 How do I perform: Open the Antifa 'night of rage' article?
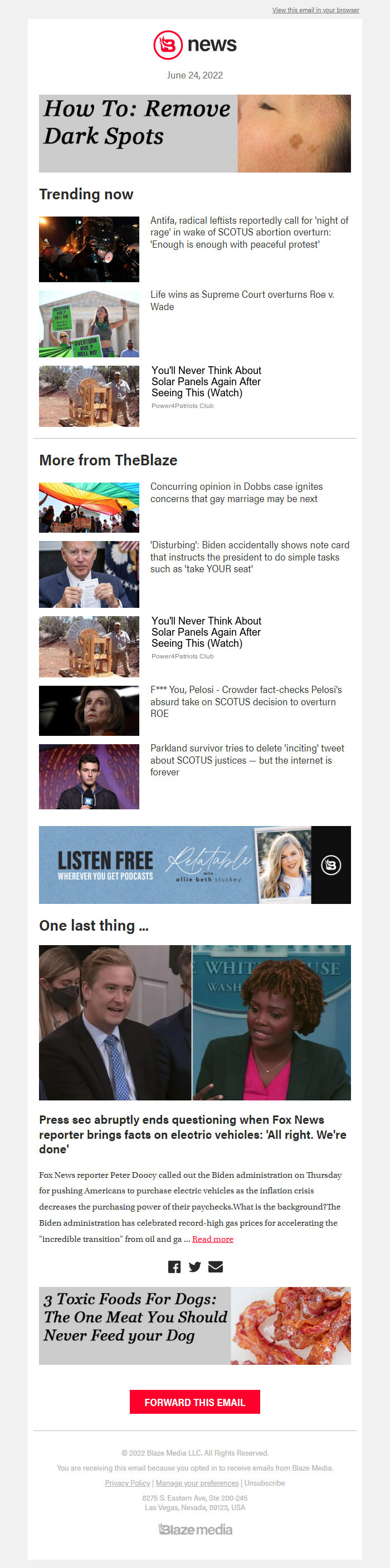coord(249,232)
